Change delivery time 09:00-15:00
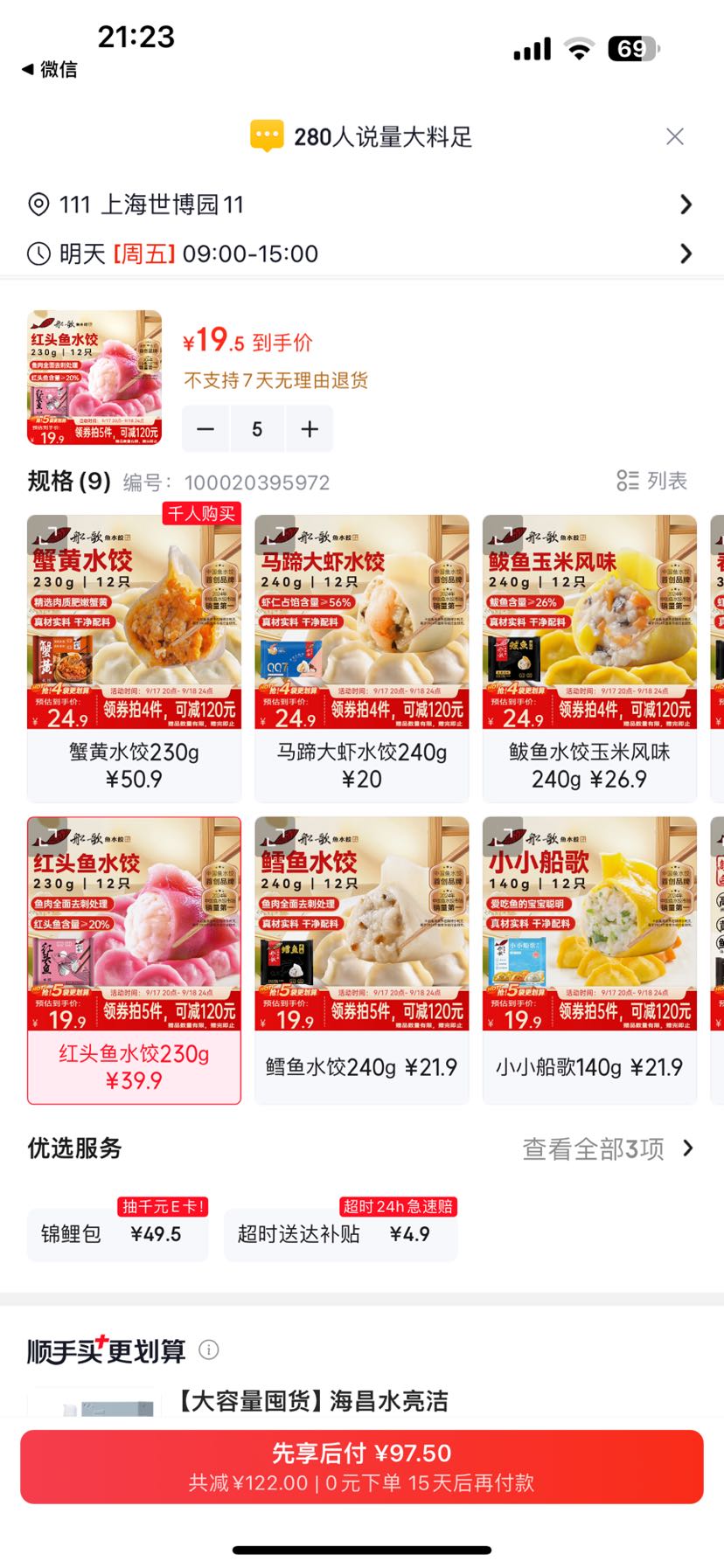Image resolution: width=724 pixels, height=1568 pixels. point(361,254)
